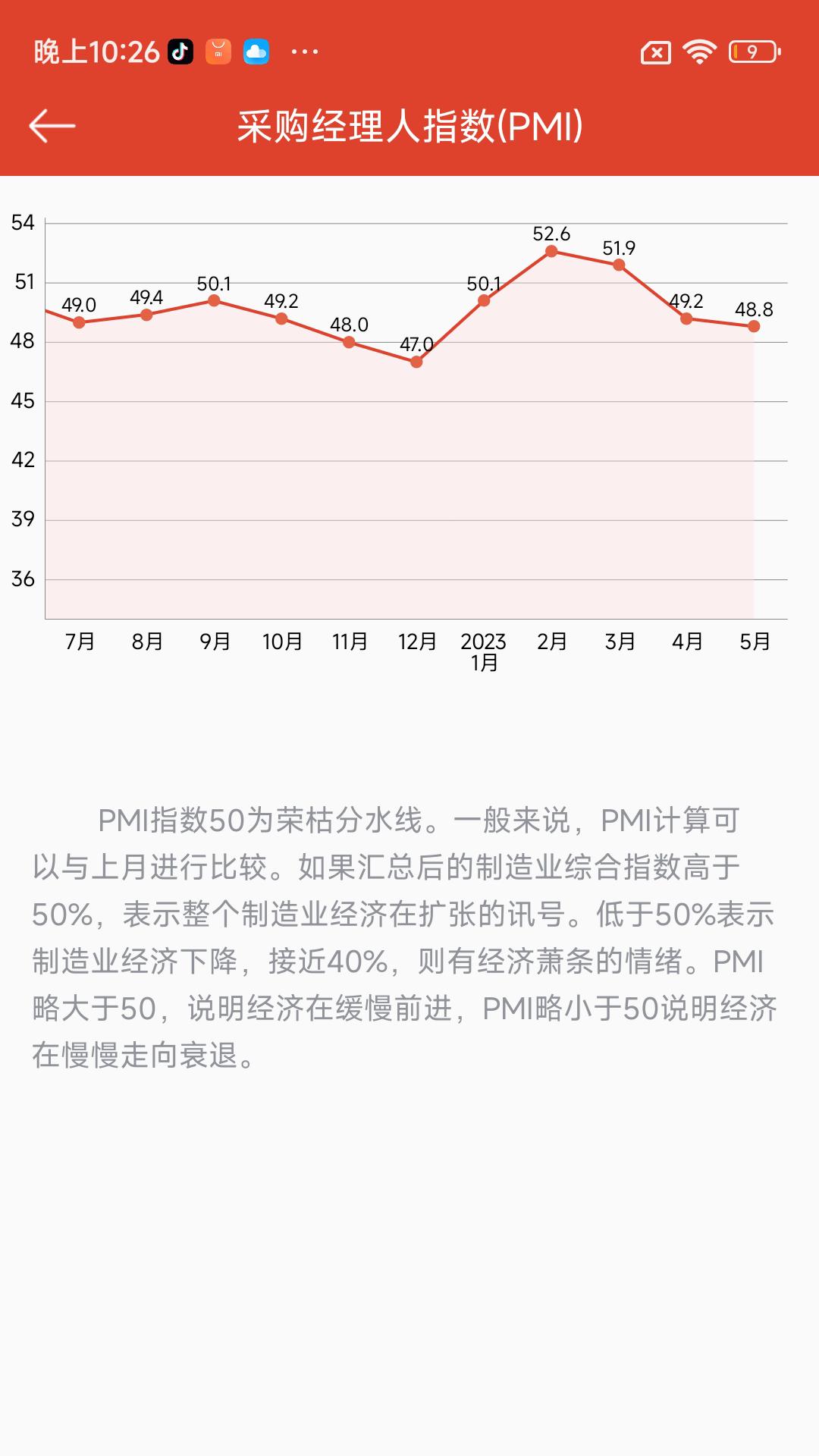Tap the 7月 axis label
The width and height of the screenshot is (819, 1456).
pyautogui.click(x=78, y=641)
